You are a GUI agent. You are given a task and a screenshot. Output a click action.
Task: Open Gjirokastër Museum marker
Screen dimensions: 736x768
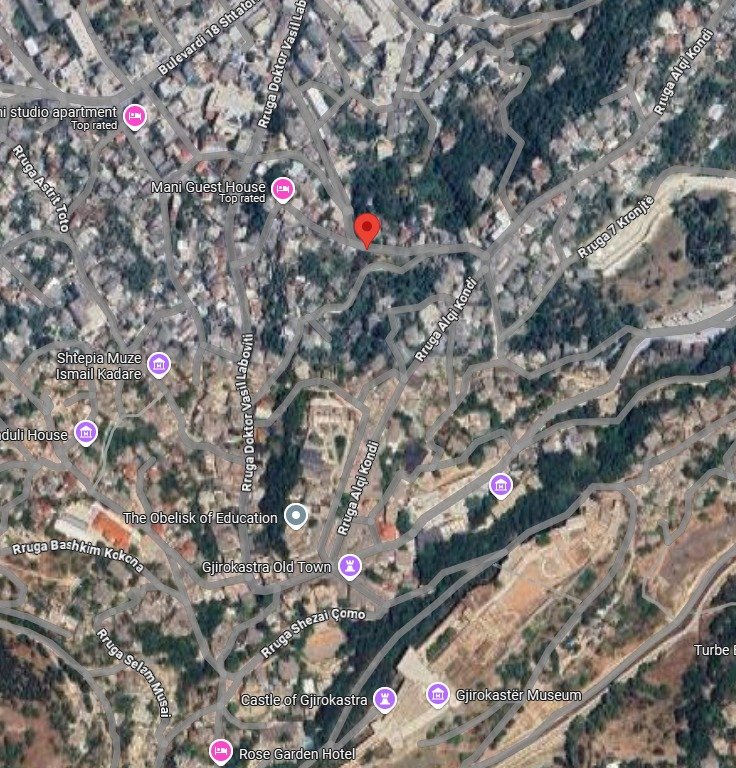coord(437,694)
